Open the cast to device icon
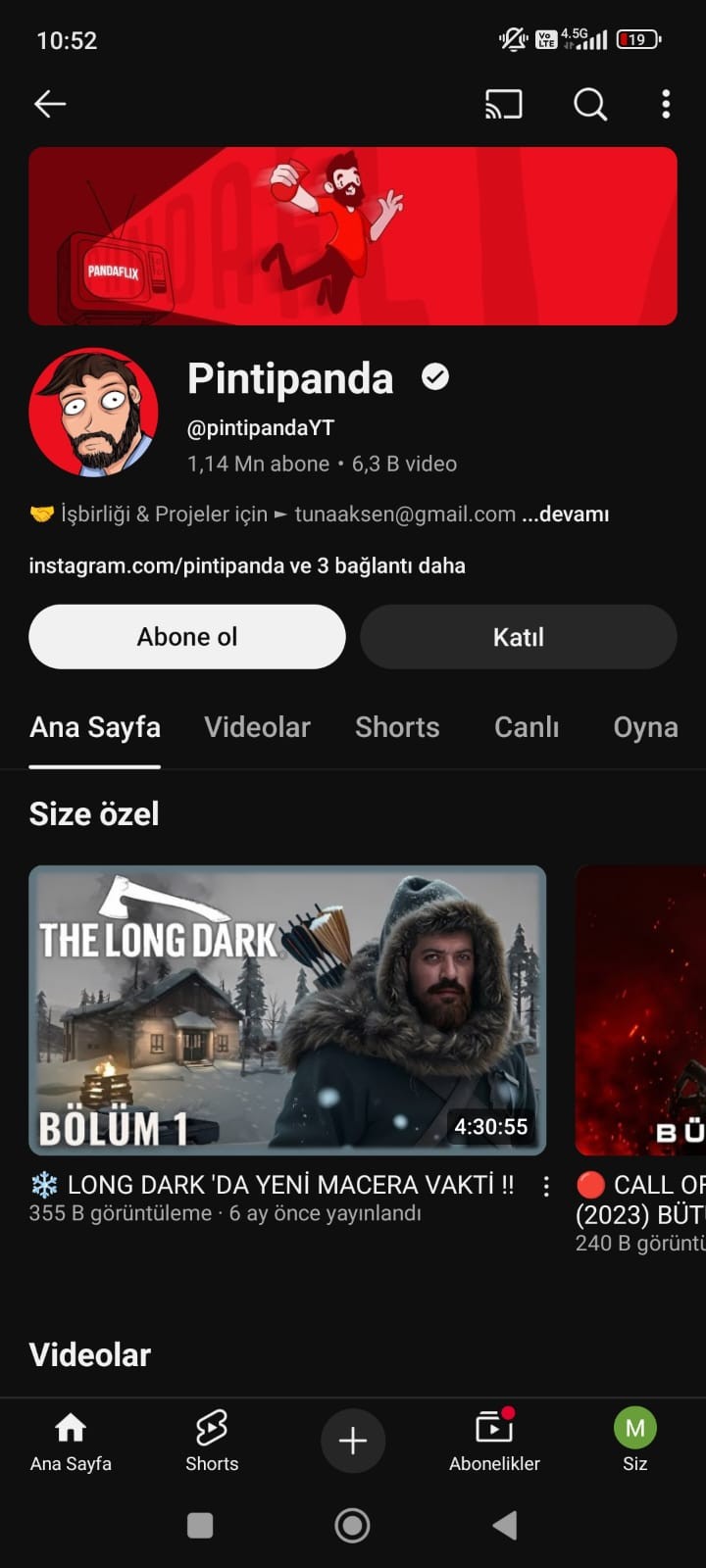Screen dimensions: 706x1568 tap(503, 104)
